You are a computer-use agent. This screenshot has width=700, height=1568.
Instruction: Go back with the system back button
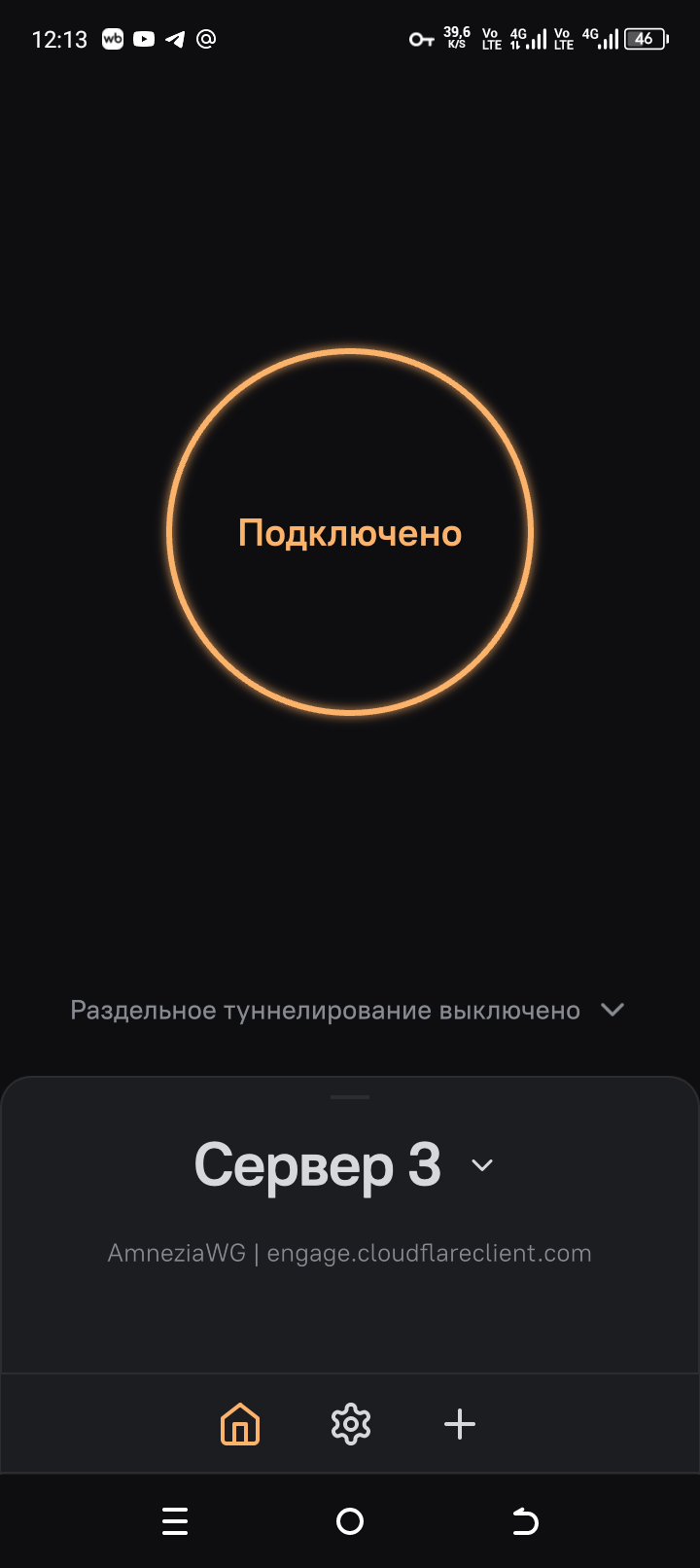pyautogui.click(x=525, y=1520)
